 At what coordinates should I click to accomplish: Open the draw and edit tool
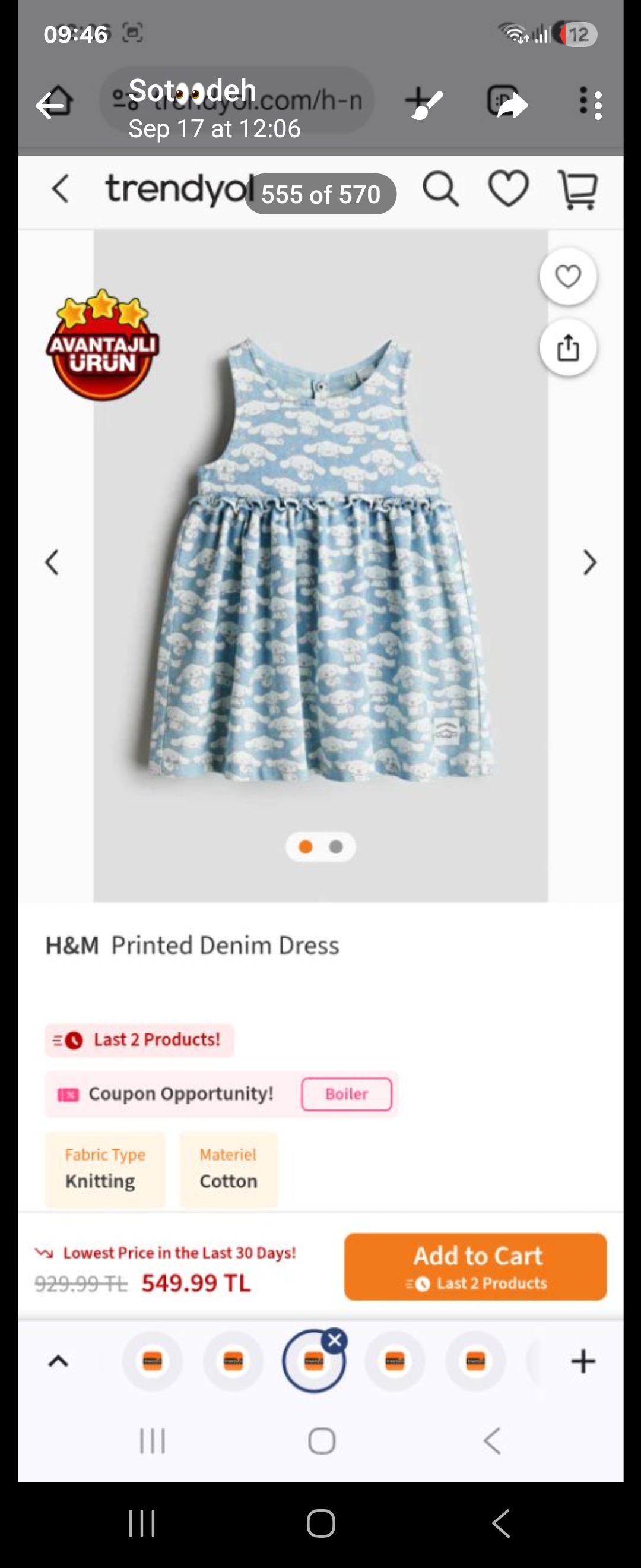point(425,103)
